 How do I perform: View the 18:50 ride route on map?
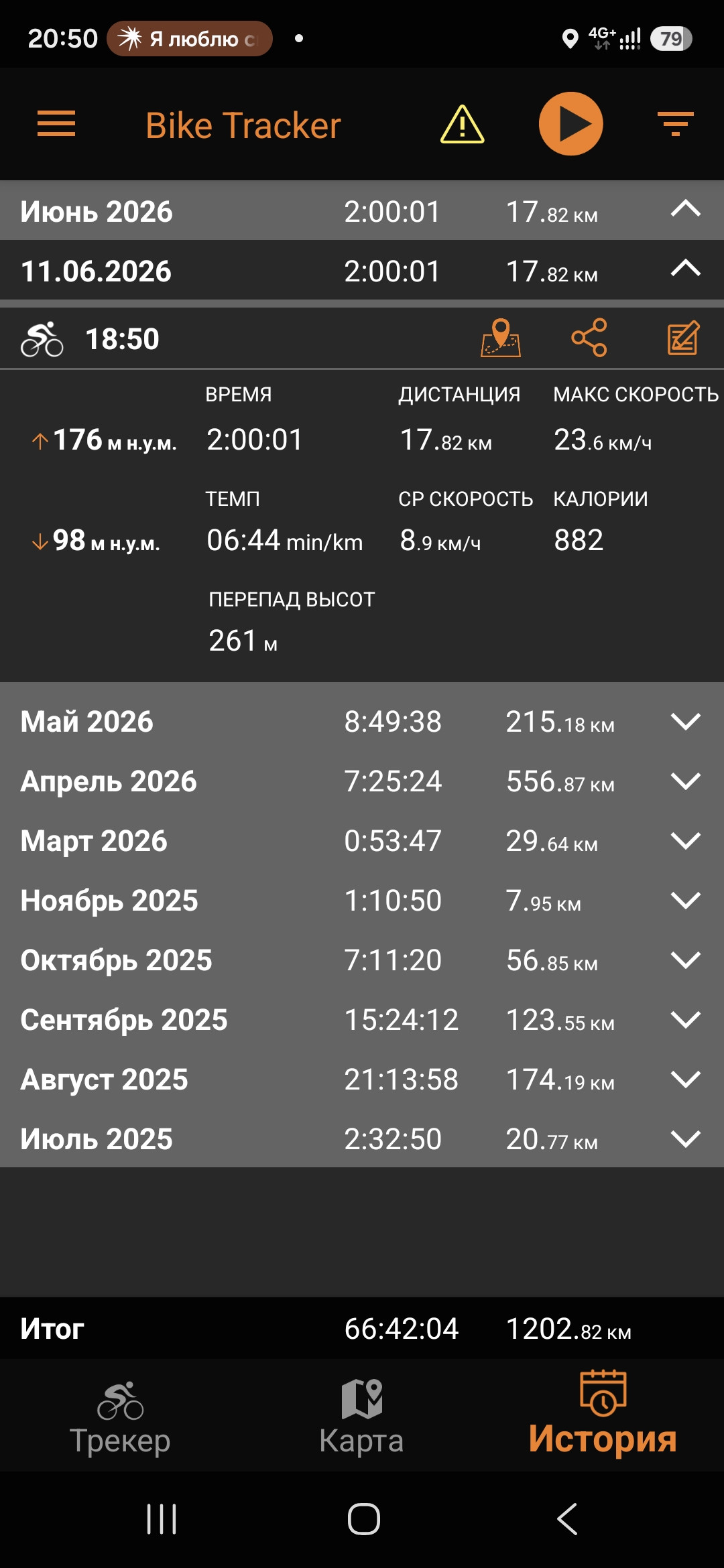[501, 338]
